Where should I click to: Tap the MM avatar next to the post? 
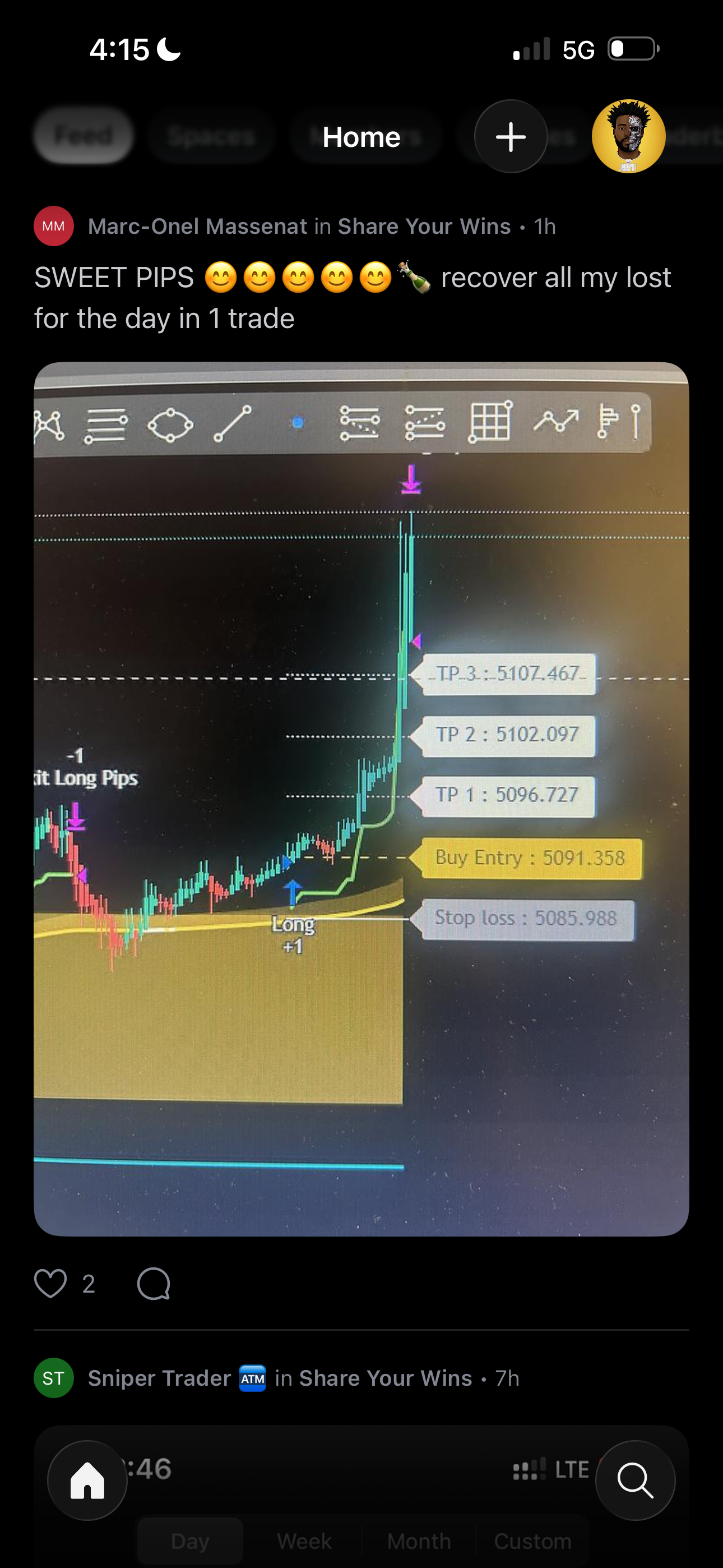pyautogui.click(x=54, y=227)
